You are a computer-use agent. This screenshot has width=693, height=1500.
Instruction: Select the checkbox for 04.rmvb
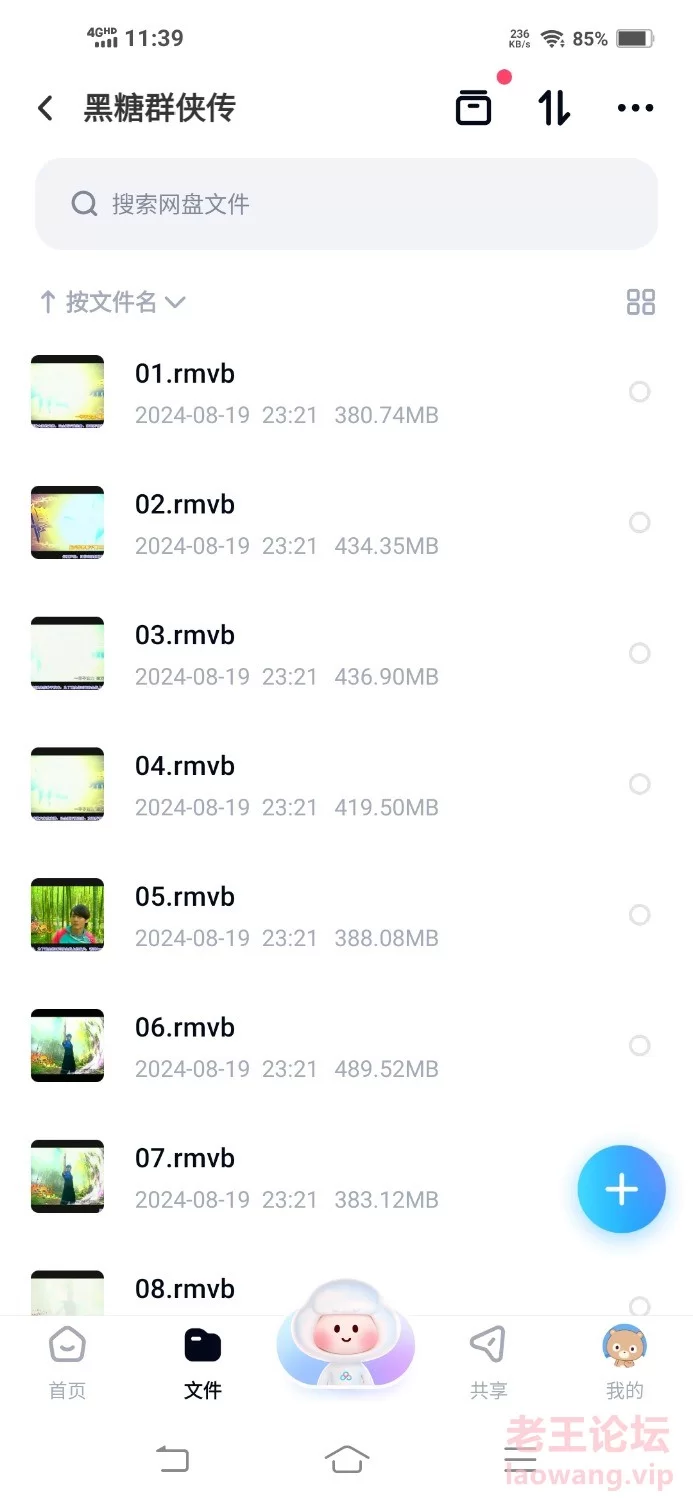pos(640,785)
